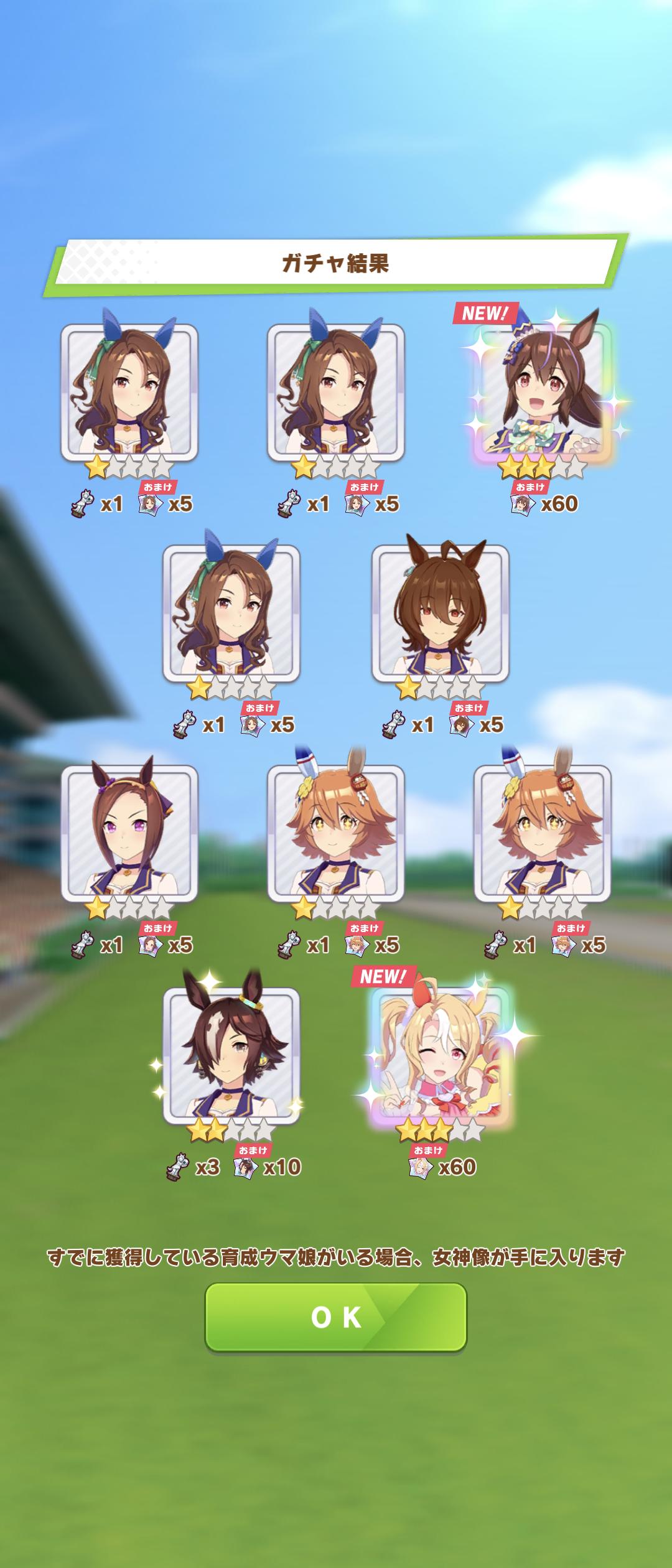
Task: Confirm gacha results with the OK button
Action: pos(336,1317)
